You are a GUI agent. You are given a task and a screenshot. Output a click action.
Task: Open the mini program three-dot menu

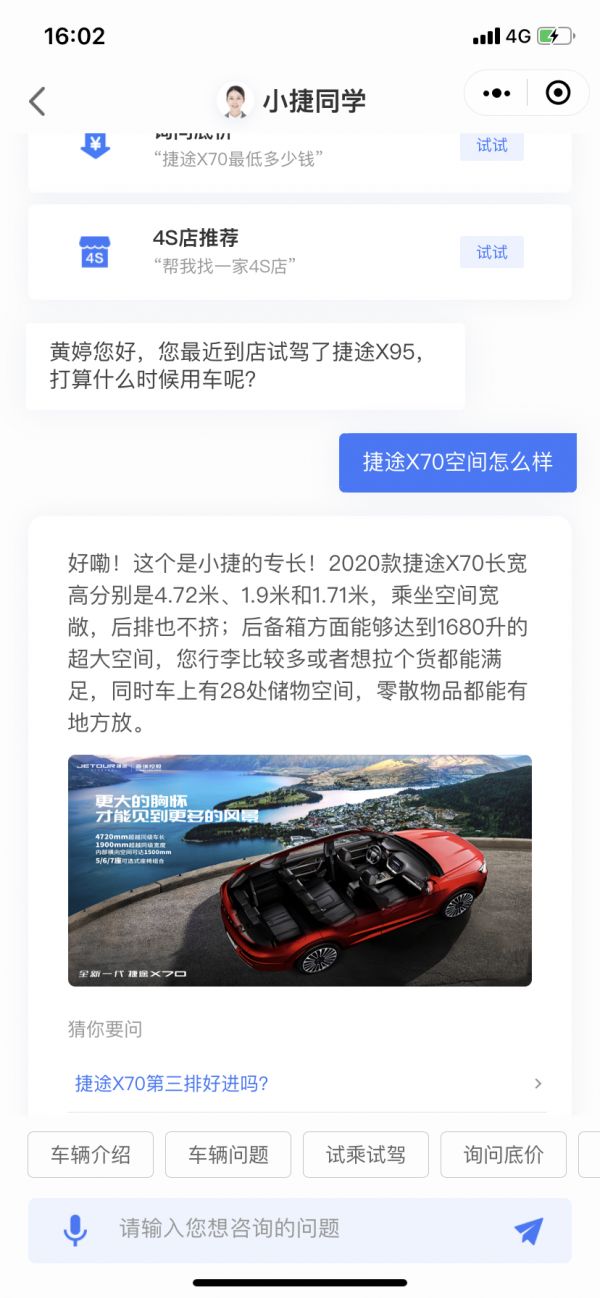pyautogui.click(x=496, y=93)
